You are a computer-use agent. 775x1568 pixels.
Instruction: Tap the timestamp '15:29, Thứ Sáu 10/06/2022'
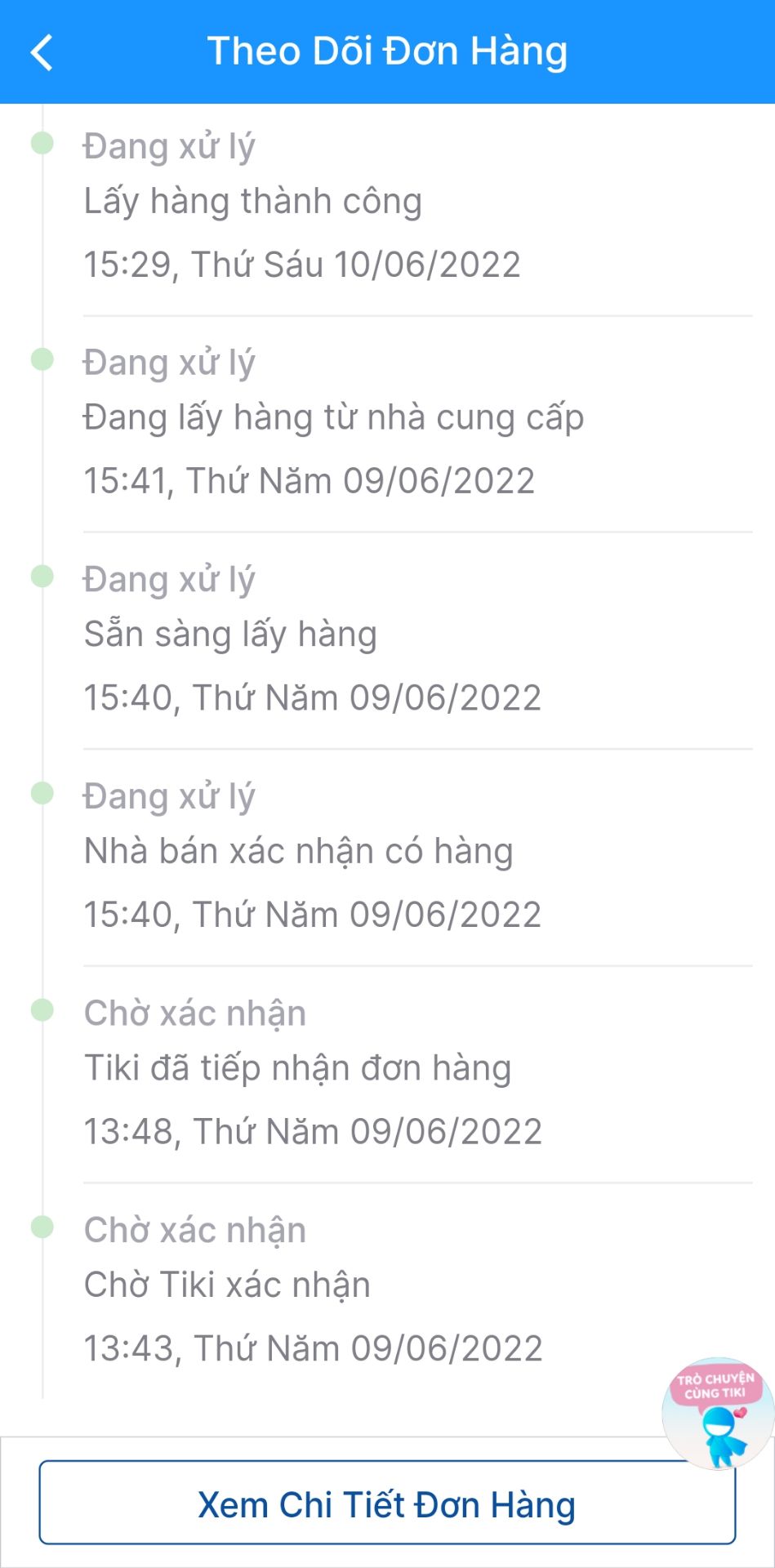(302, 263)
